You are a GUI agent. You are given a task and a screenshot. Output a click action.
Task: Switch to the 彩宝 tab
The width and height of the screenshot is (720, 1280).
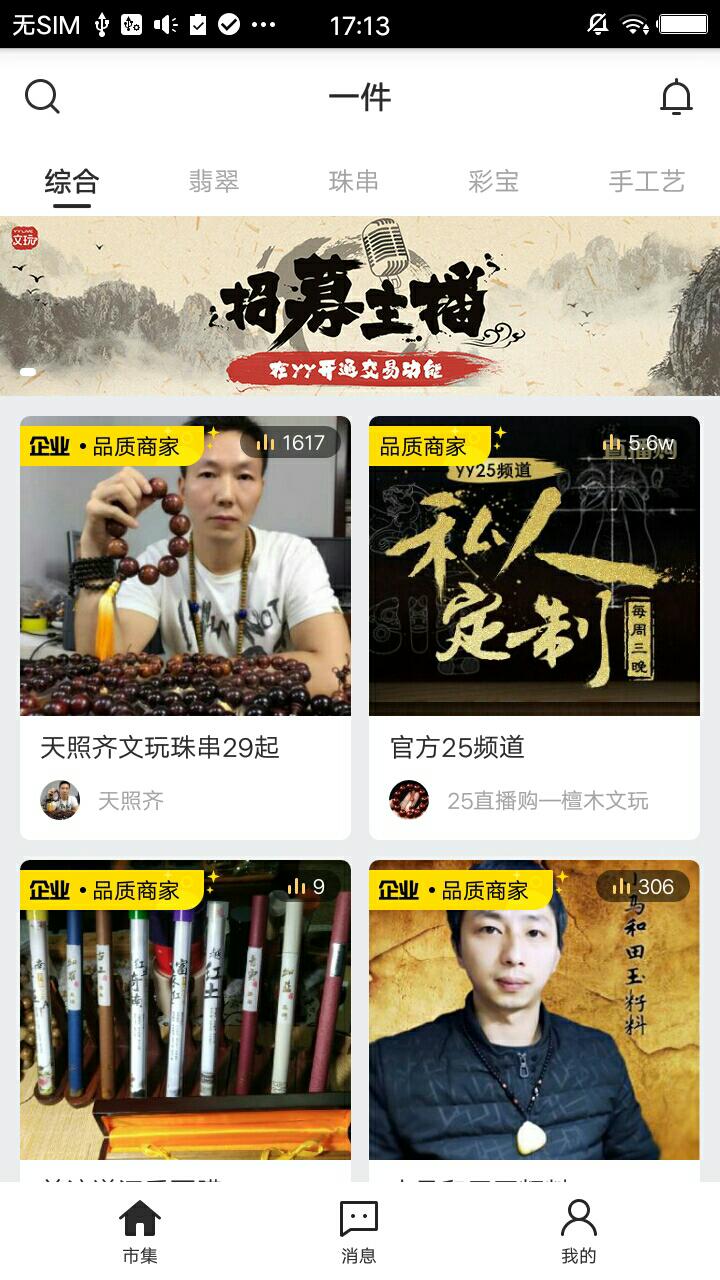[x=494, y=182]
